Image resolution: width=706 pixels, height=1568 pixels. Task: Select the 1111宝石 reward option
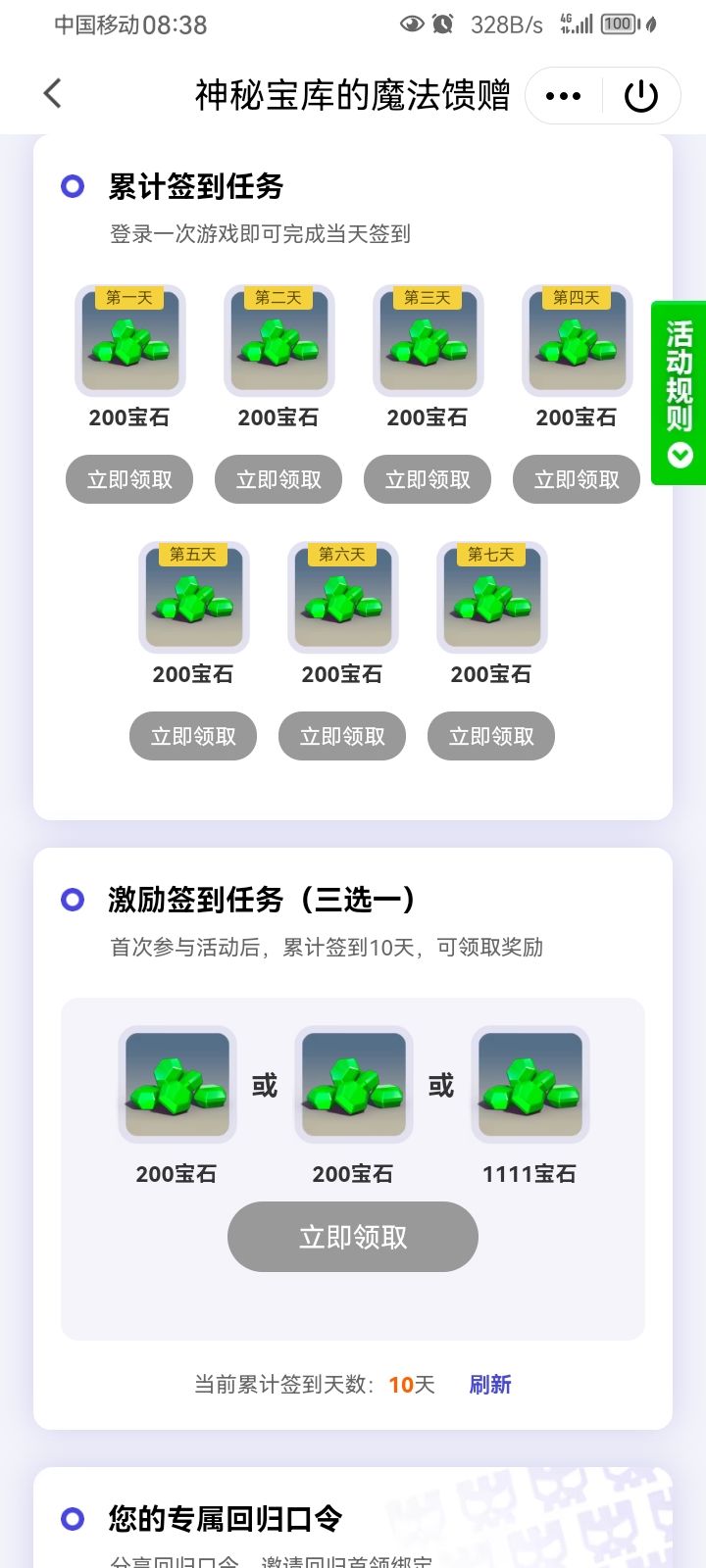tap(529, 1085)
